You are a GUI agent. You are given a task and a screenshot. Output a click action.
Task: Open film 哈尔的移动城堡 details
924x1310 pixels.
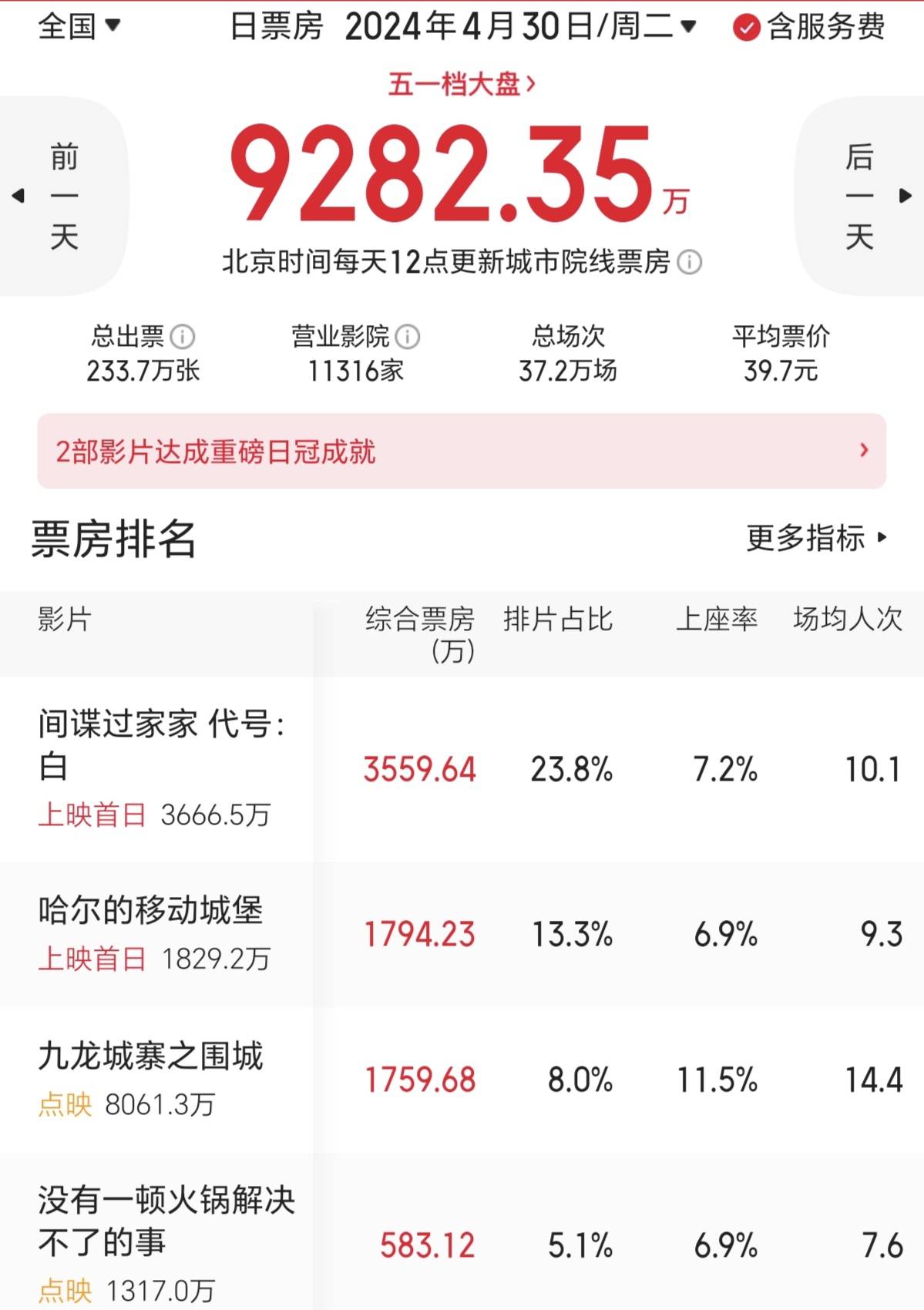[151, 911]
